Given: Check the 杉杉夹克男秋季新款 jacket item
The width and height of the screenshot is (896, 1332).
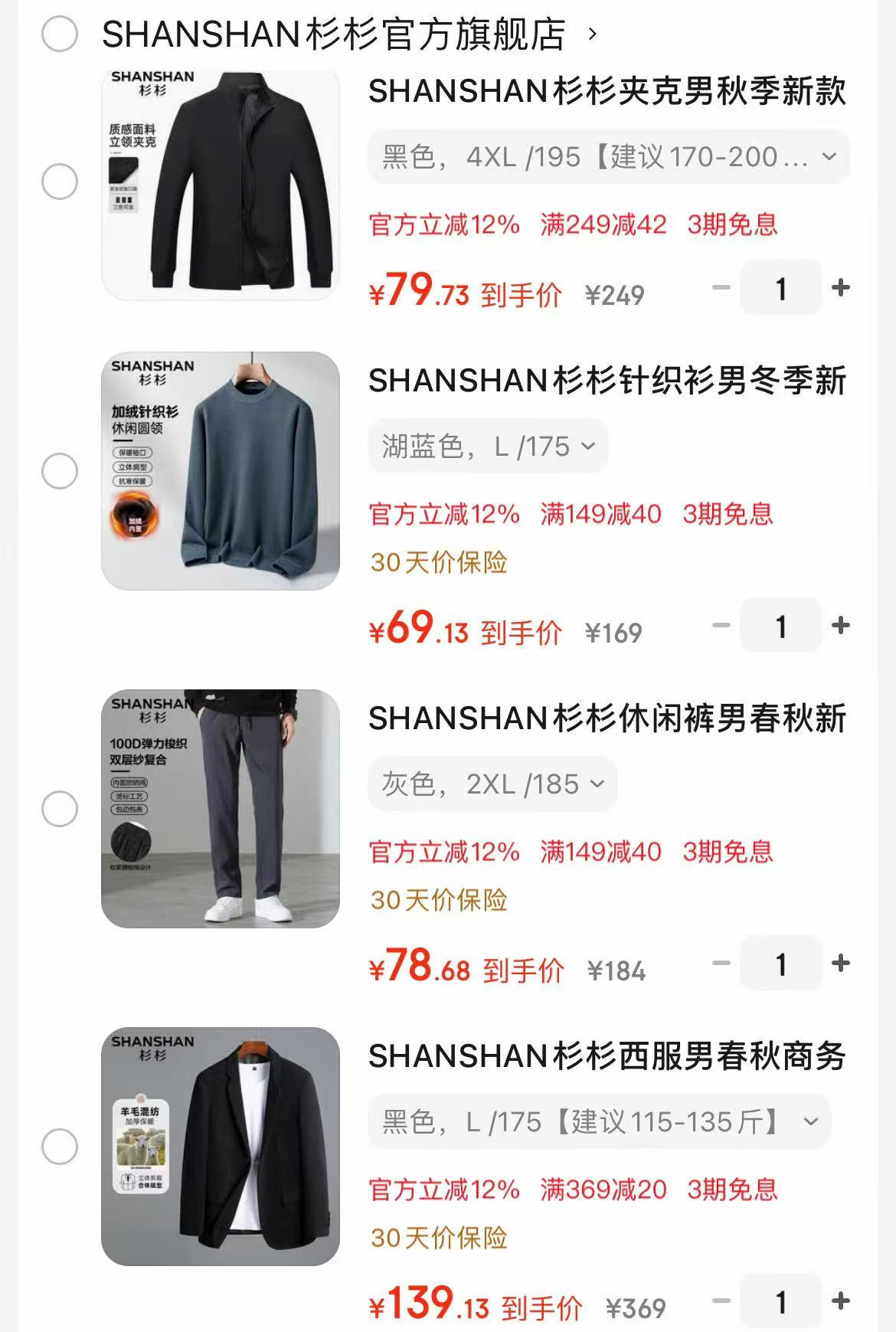Looking at the screenshot, I should pos(58,182).
